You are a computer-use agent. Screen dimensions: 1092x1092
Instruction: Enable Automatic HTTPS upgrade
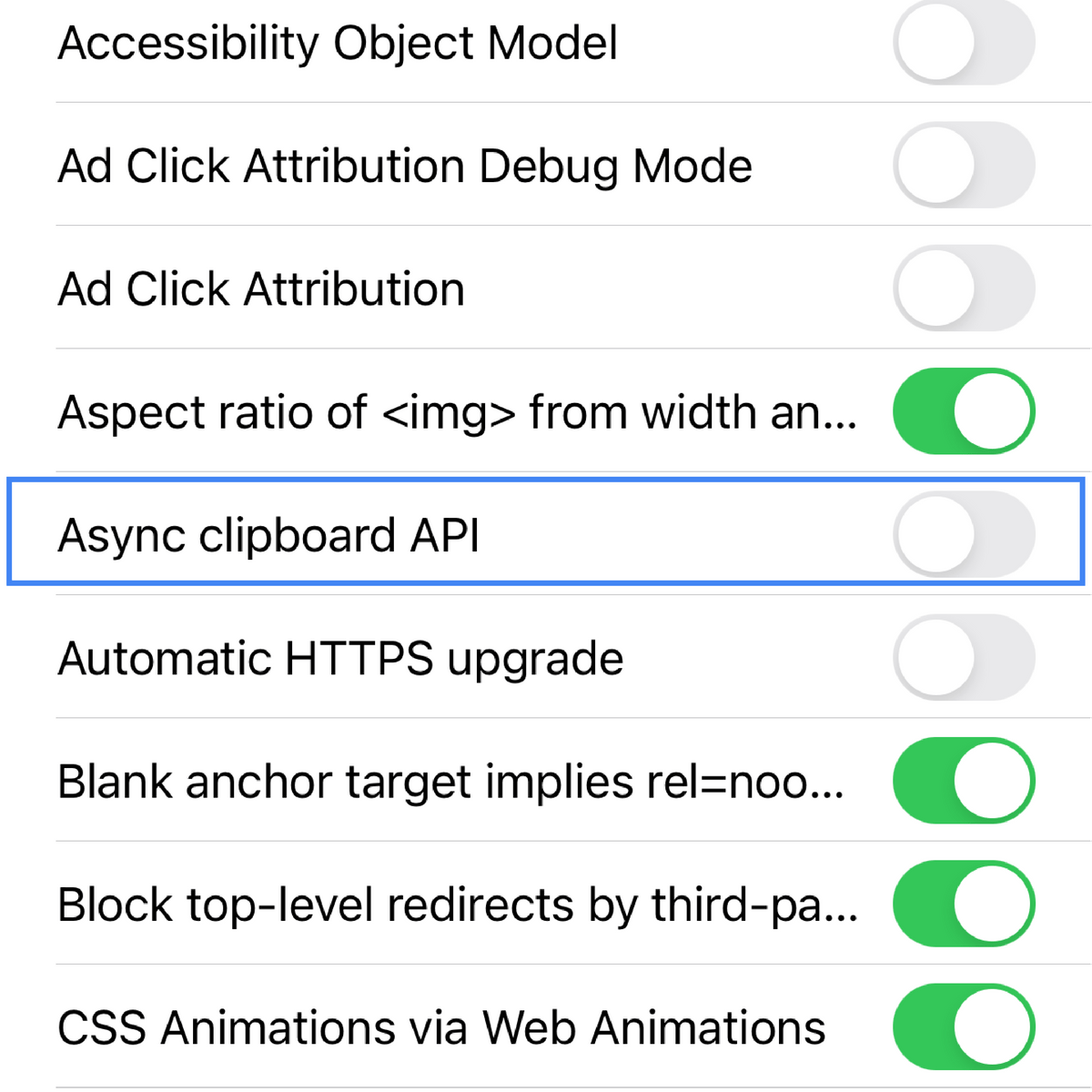[963, 657]
